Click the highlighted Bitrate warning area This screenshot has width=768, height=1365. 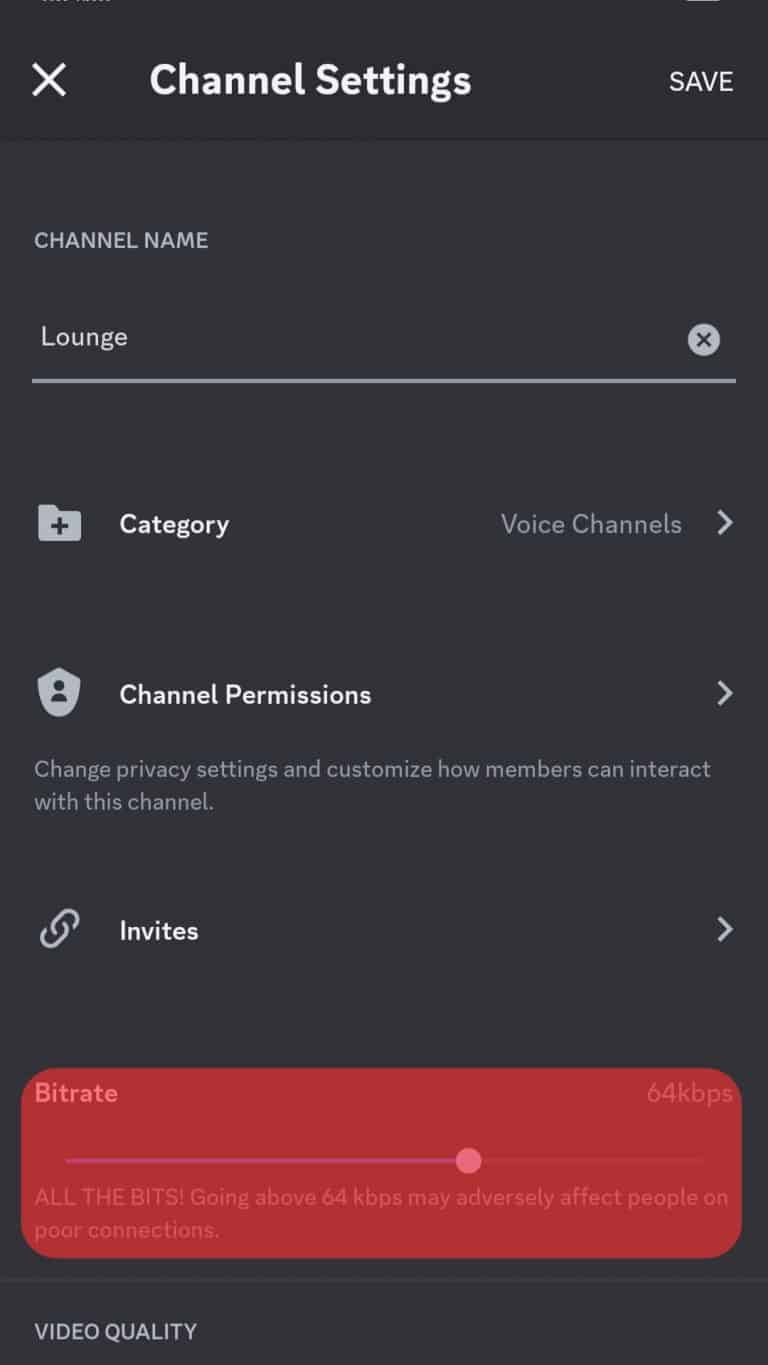click(384, 1160)
